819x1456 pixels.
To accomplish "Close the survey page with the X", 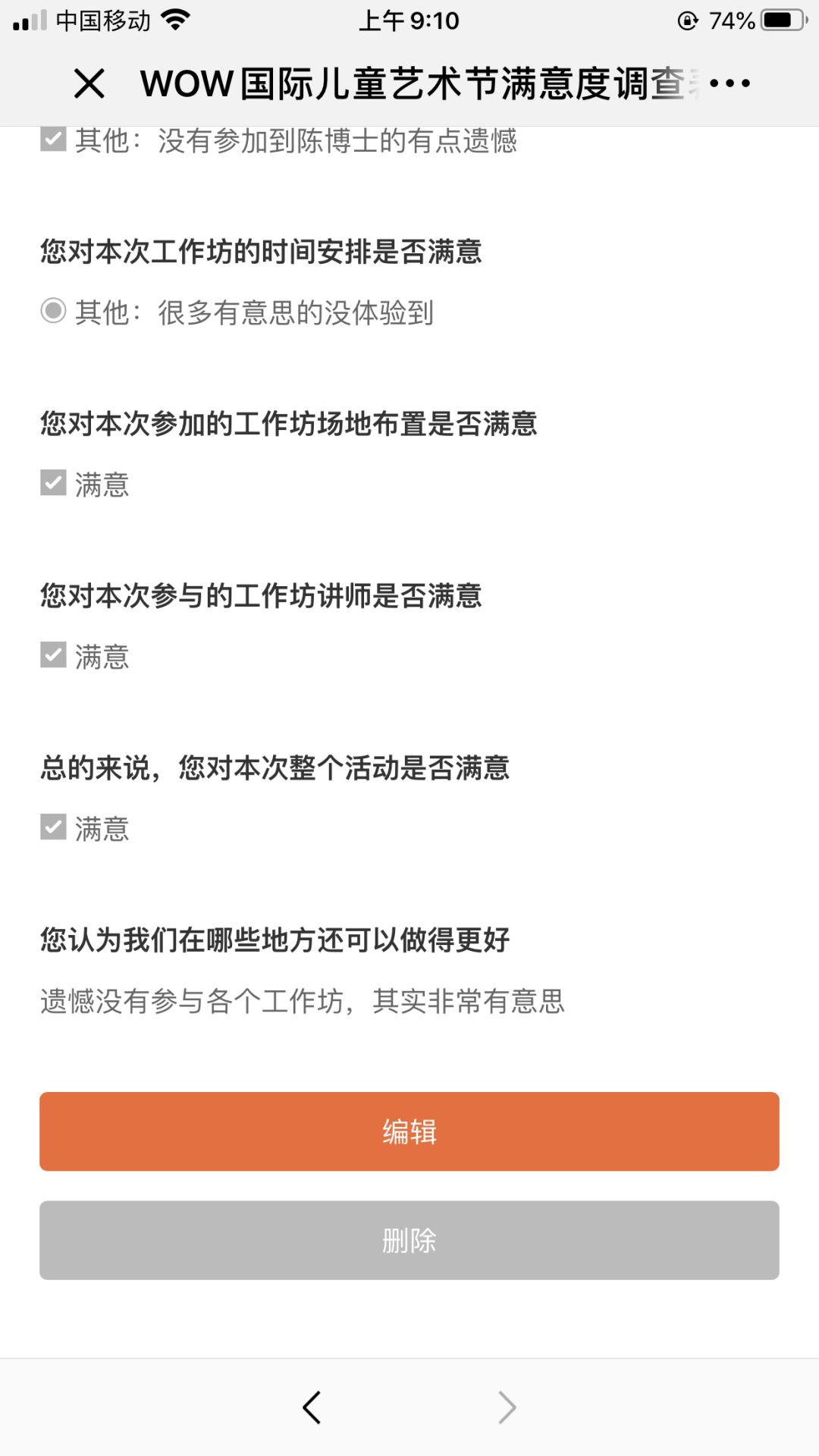I will (x=89, y=83).
